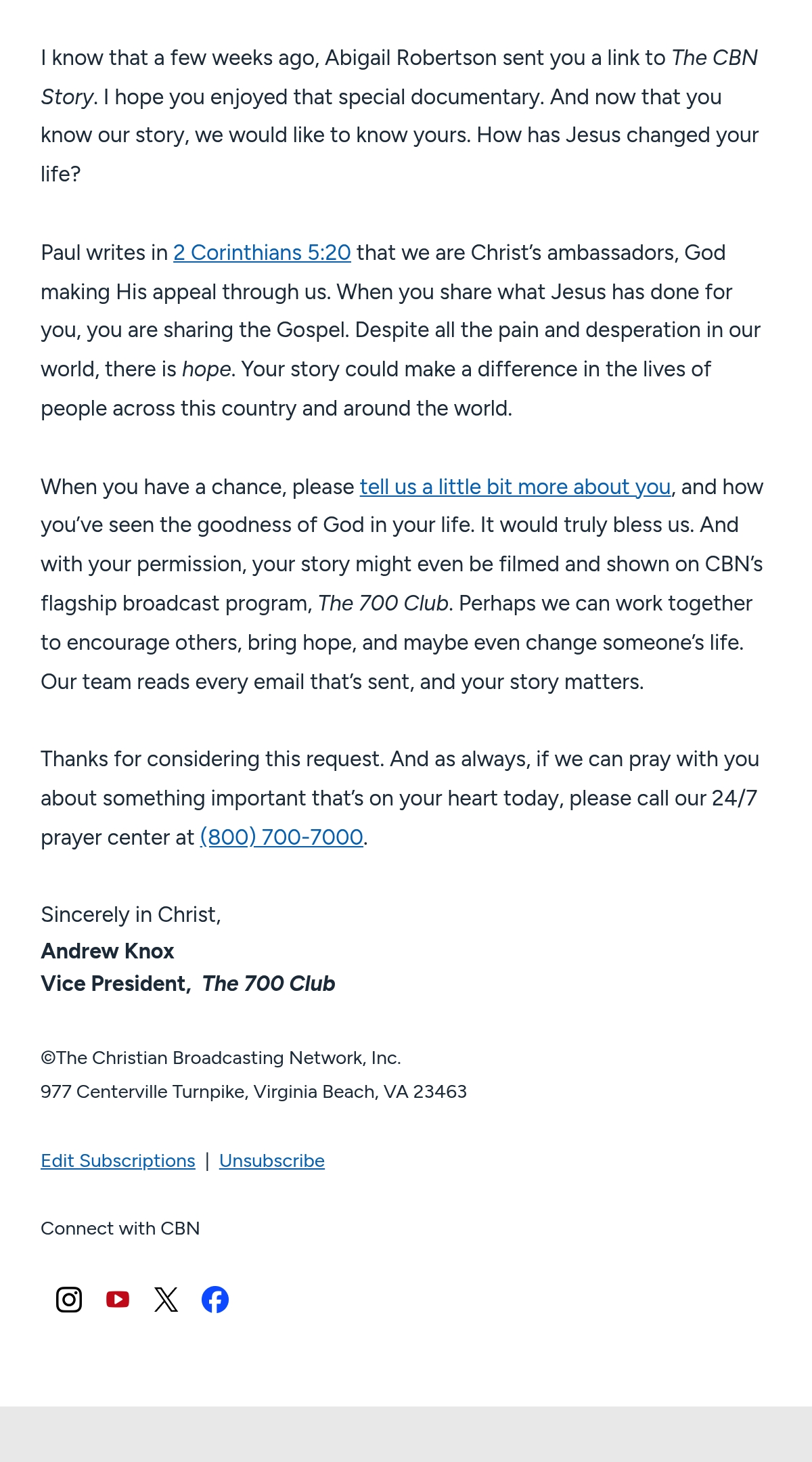Tap the Unsubscribe link
Viewport: 812px width, 1462px height.
272,1161
